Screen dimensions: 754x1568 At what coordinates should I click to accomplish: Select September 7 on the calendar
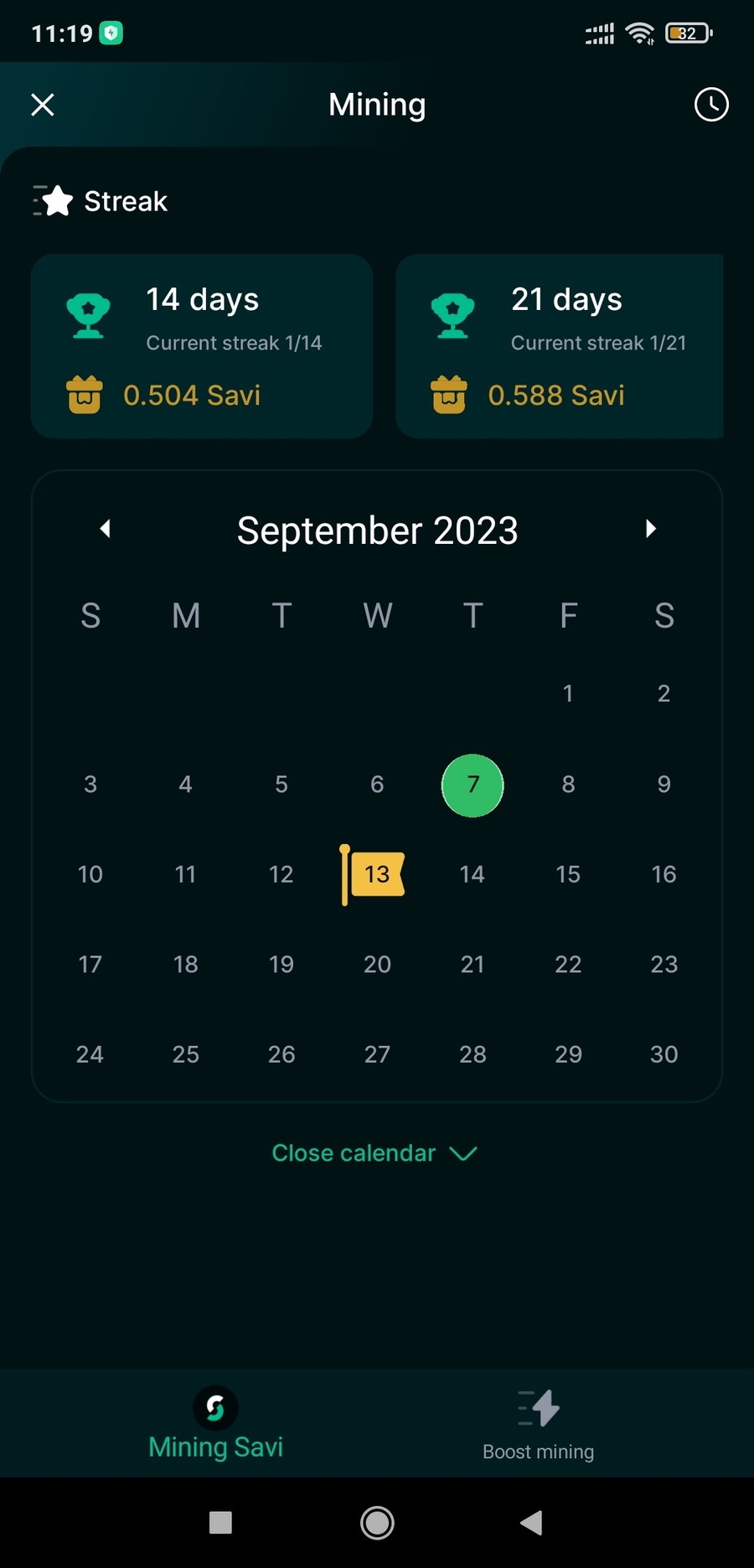pyautogui.click(x=473, y=785)
